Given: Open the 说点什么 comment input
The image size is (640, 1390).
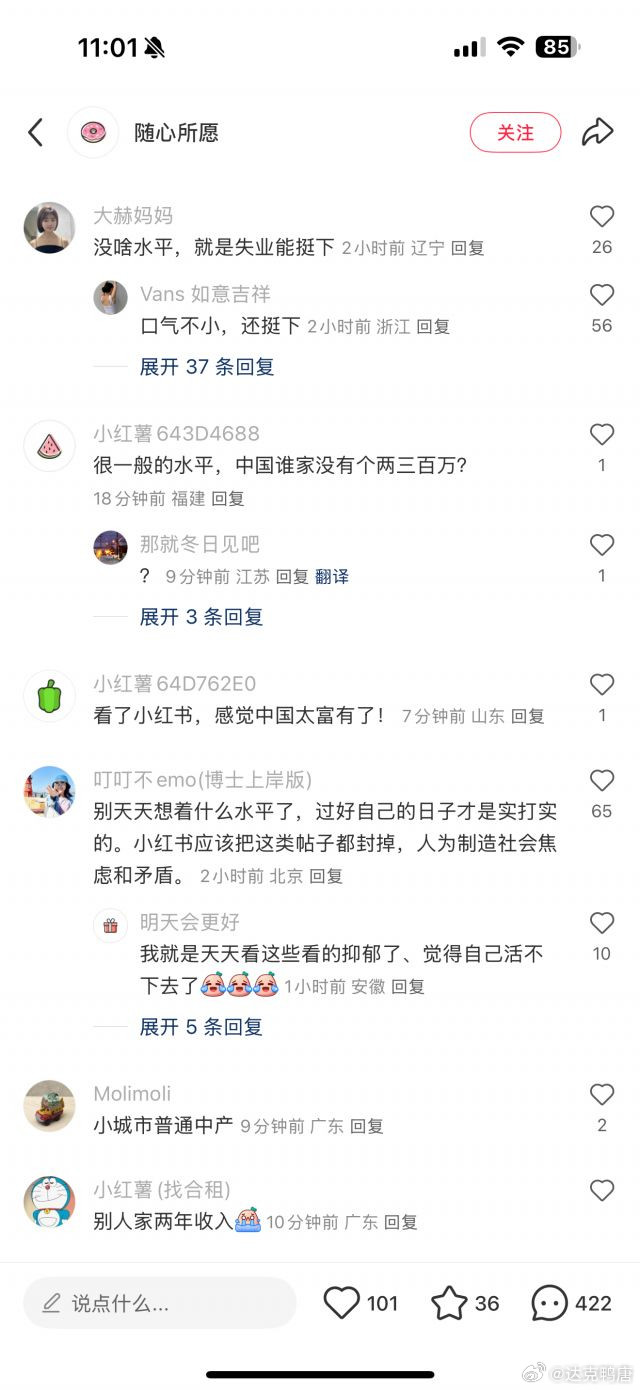Looking at the screenshot, I should coord(160,1303).
